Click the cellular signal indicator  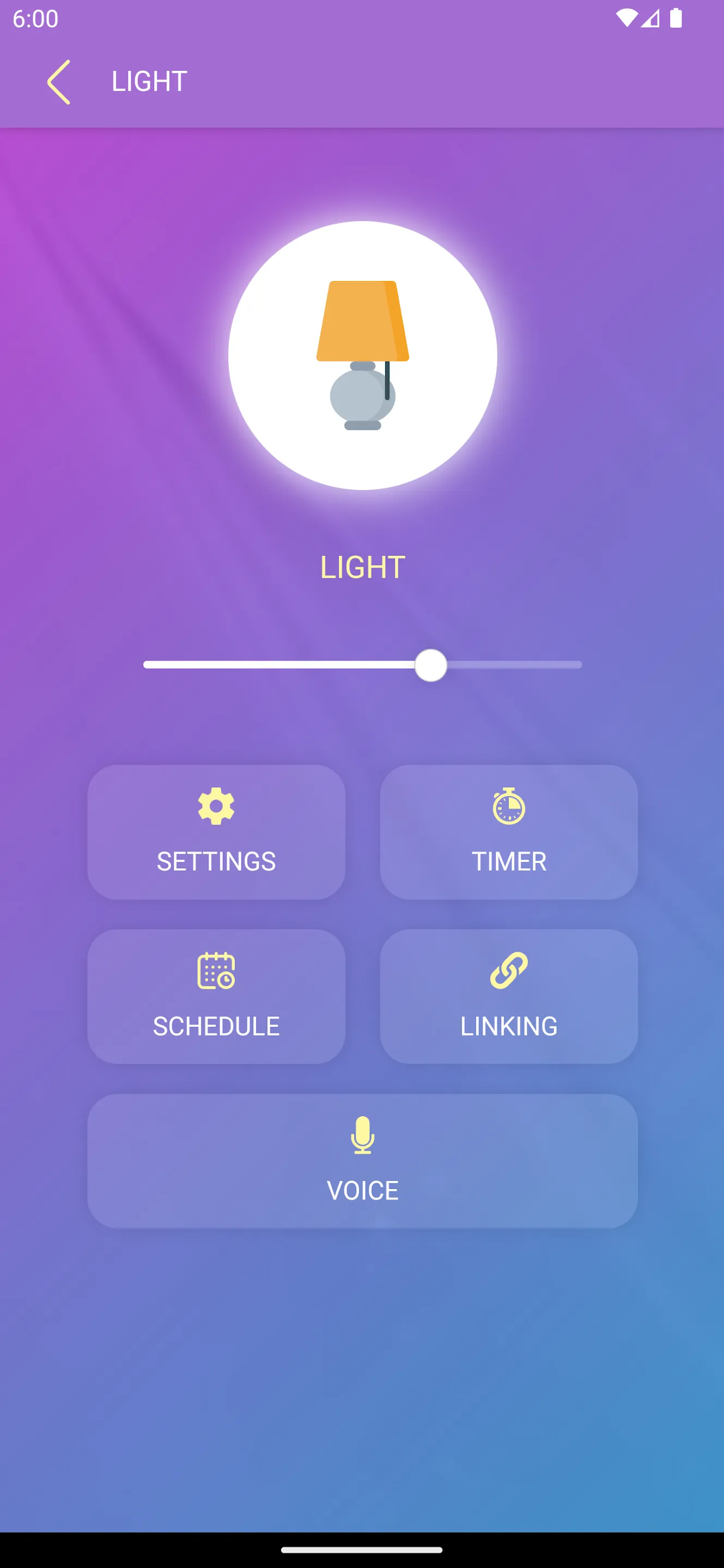(650, 19)
